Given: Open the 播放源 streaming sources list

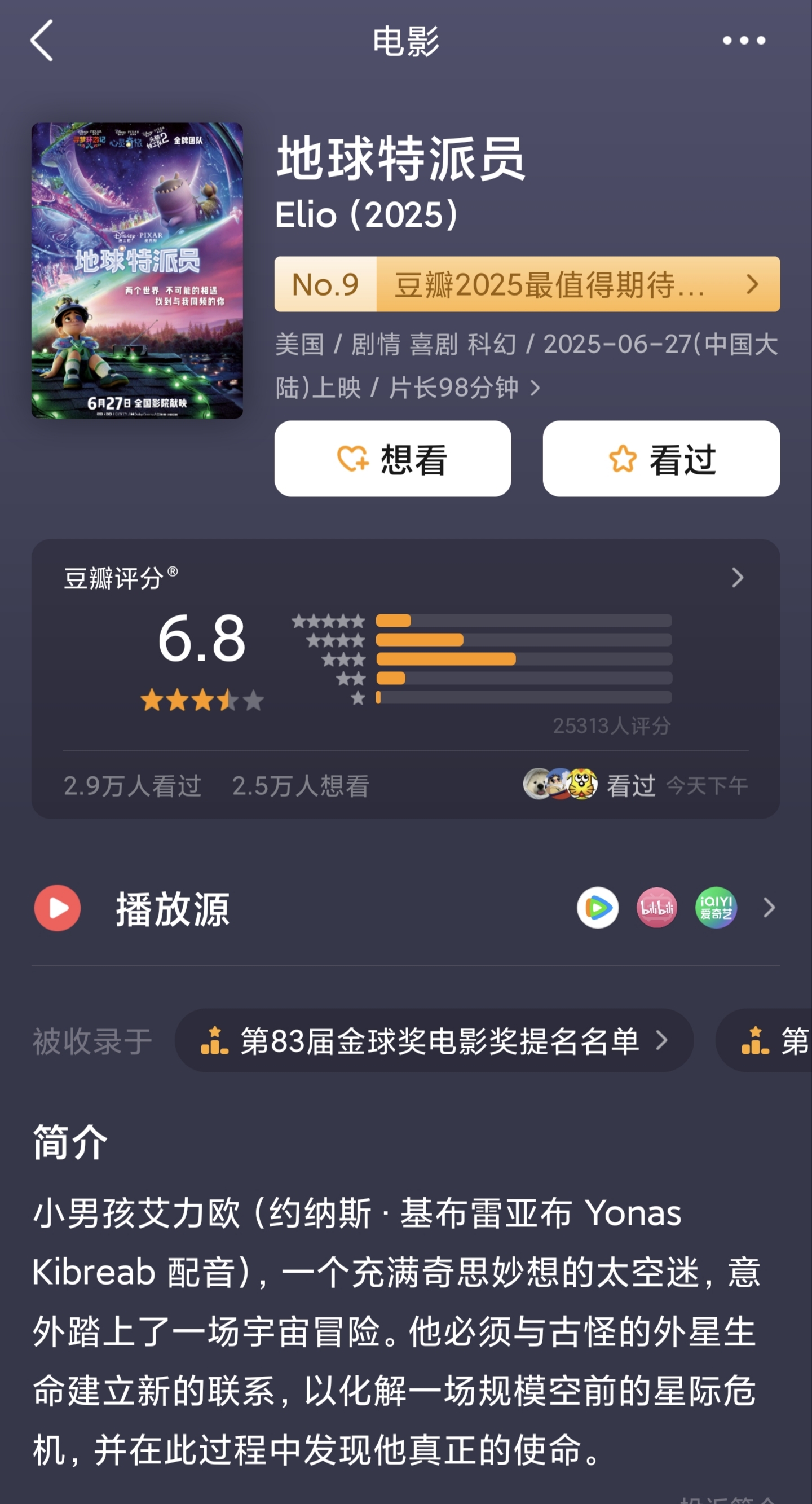Looking at the screenshot, I should click(x=769, y=908).
